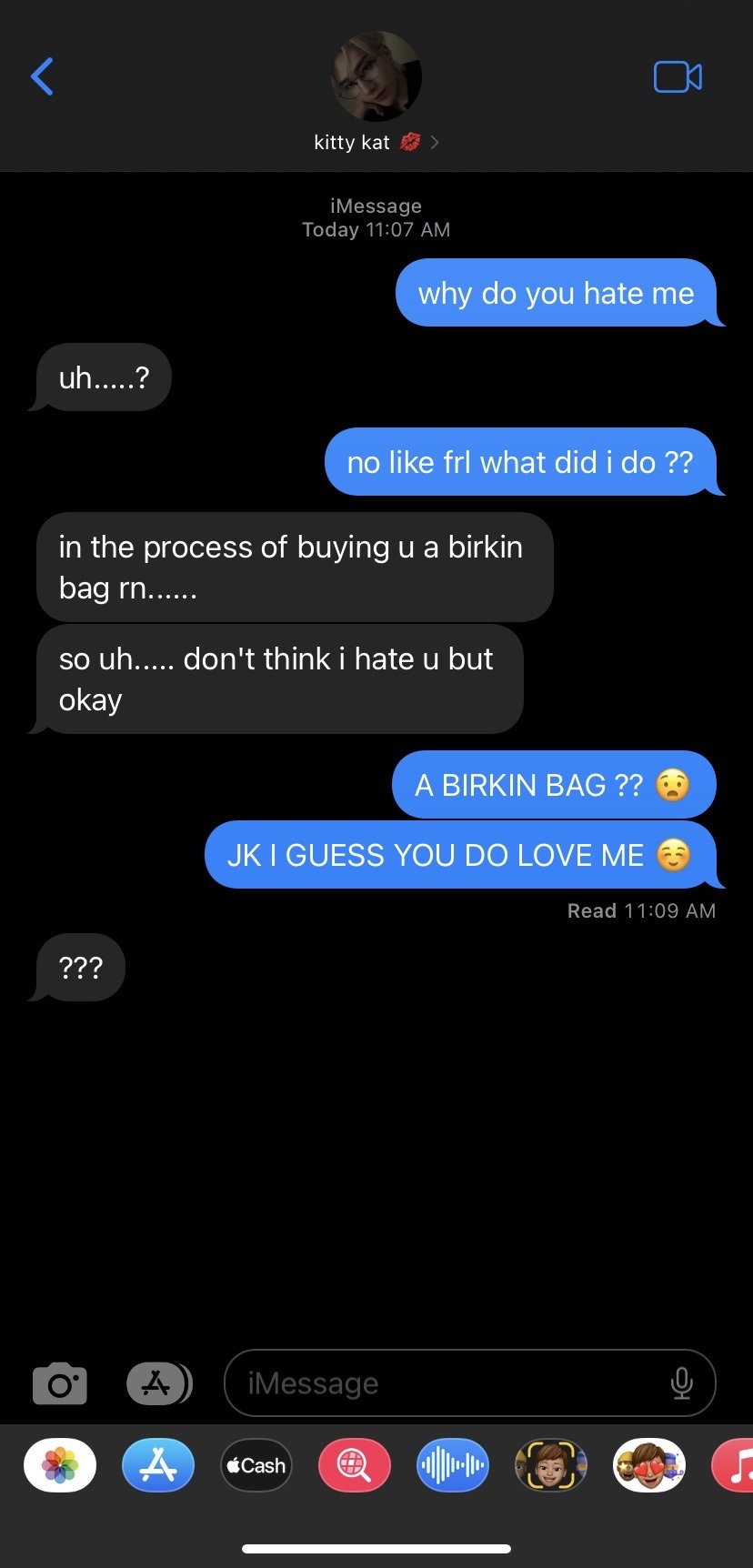
Task: Open the Photos app in the drawer
Action: pyautogui.click(x=60, y=1466)
